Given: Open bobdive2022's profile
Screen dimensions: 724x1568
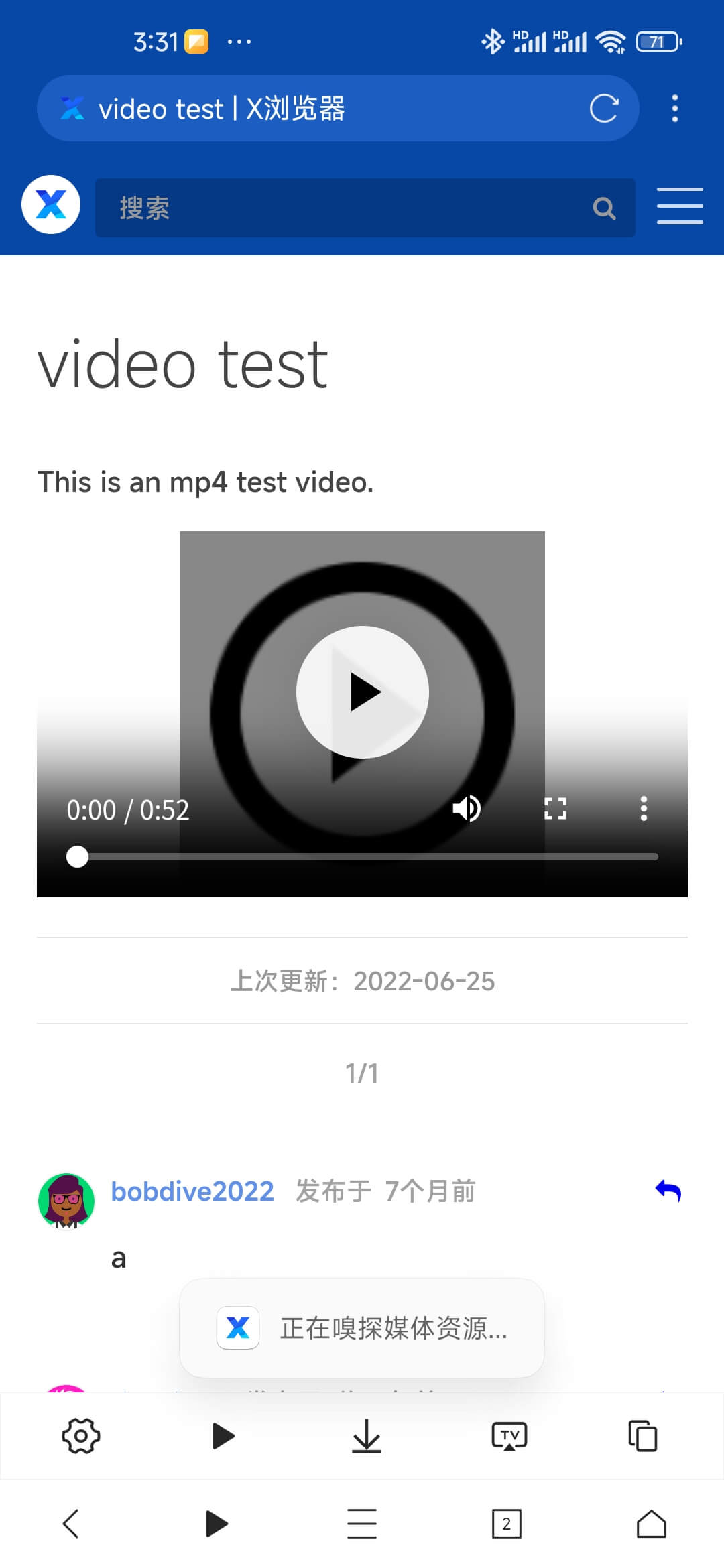Looking at the screenshot, I should pos(192,1191).
